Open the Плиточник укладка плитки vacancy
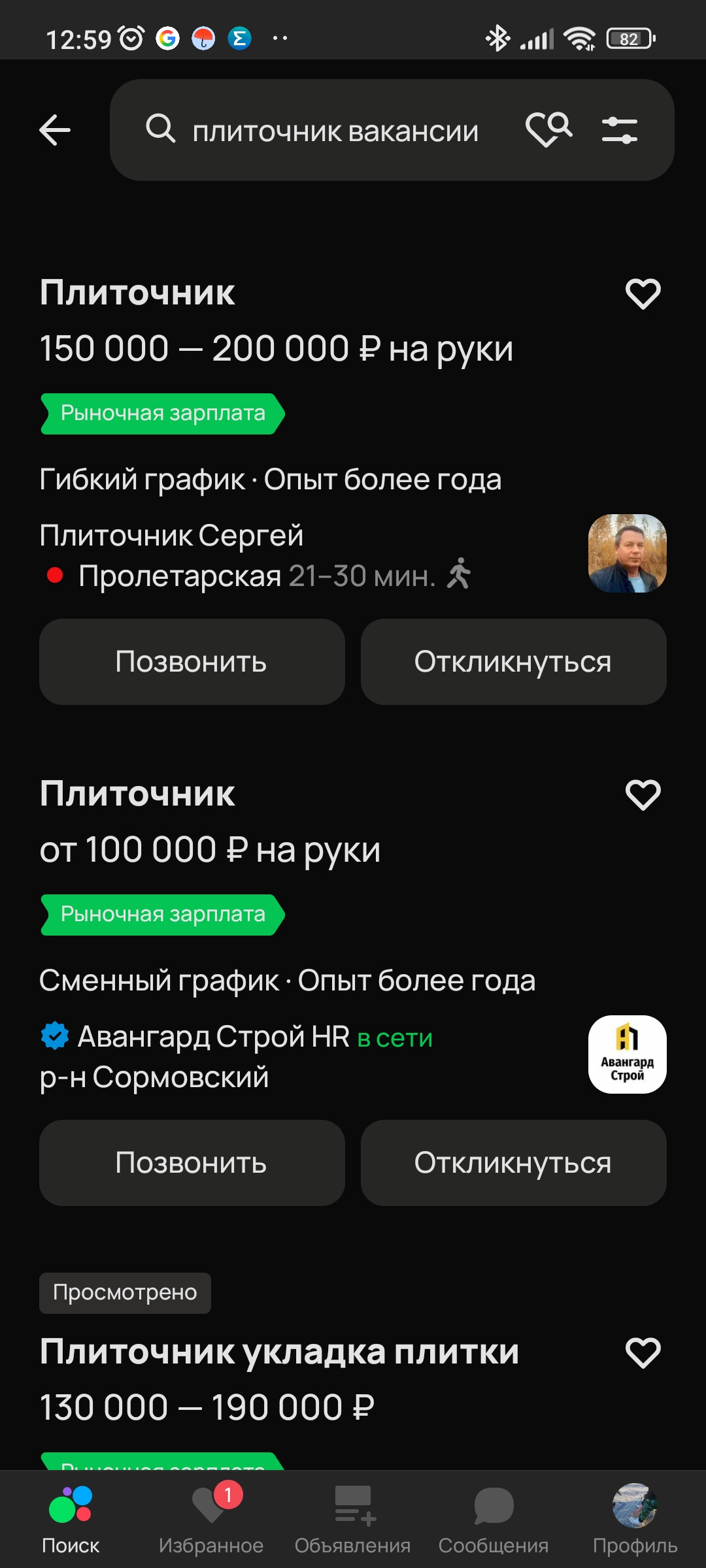 [279, 1352]
